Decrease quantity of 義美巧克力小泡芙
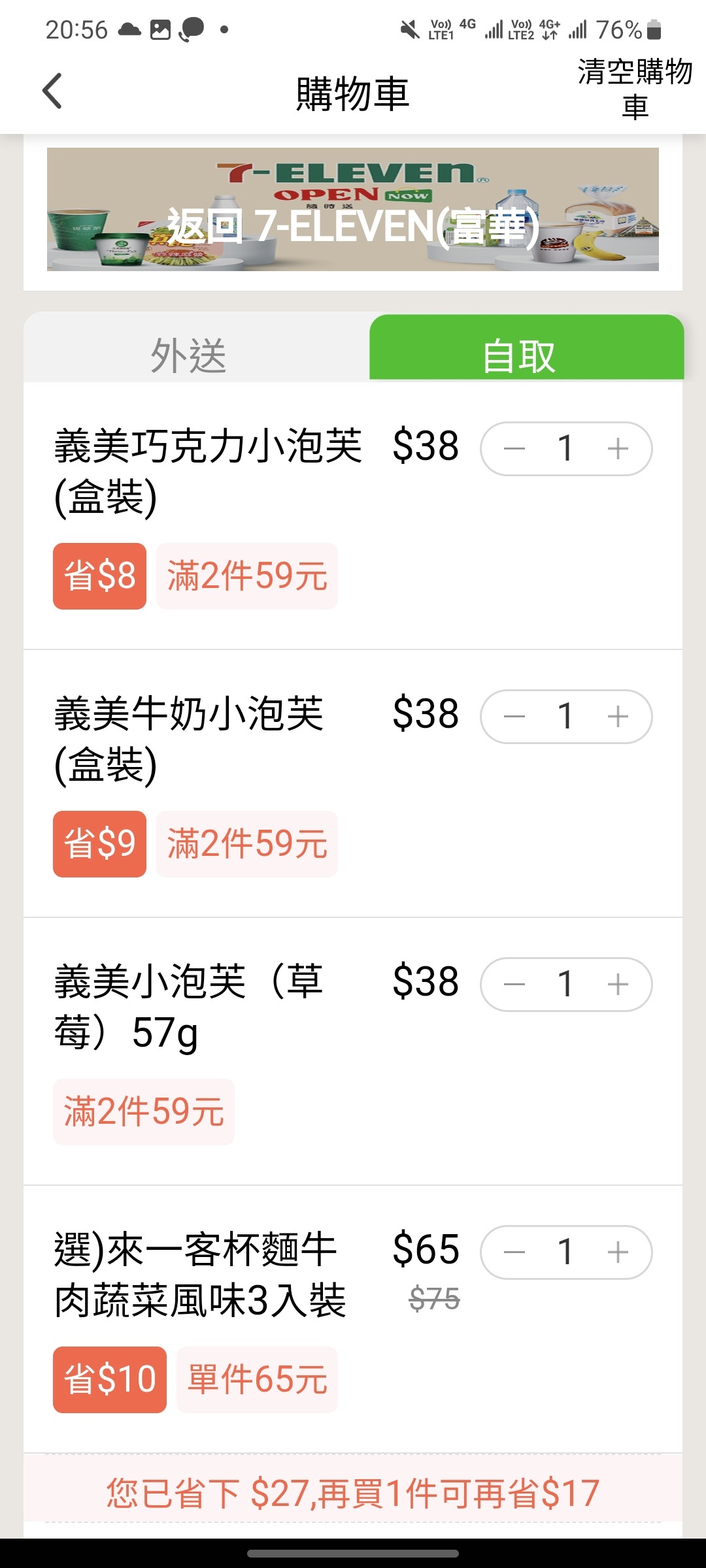Image resolution: width=706 pixels, height=1568 pixels. 514,449
